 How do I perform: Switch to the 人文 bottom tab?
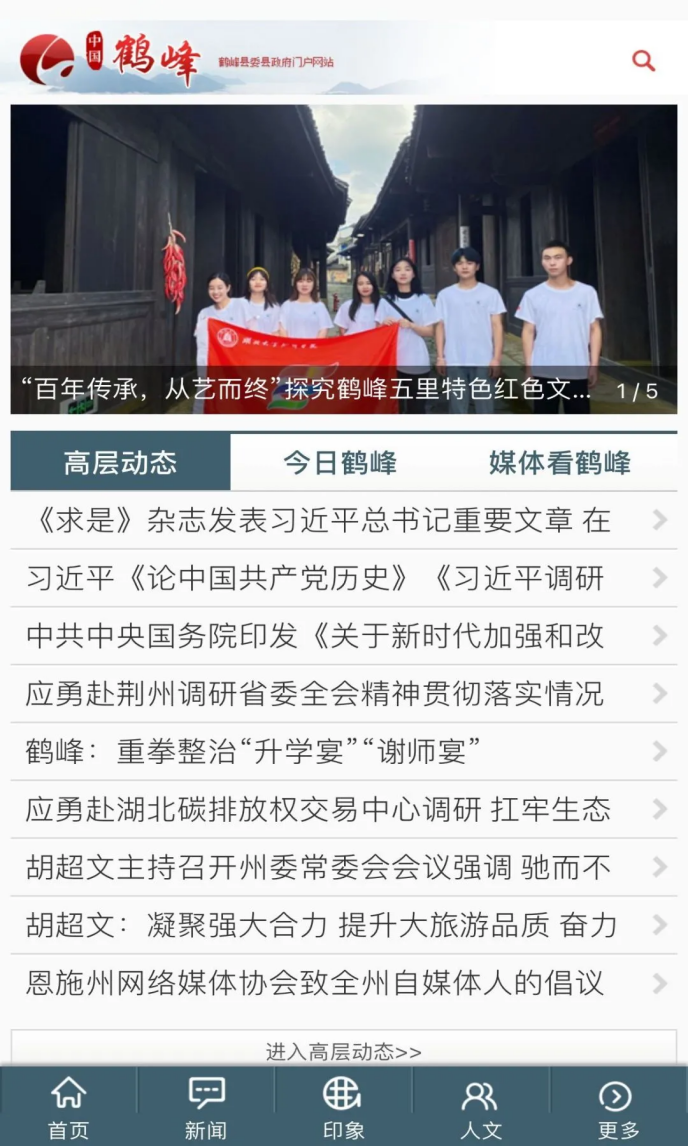pyautogui.click(x=480, y=1108)
